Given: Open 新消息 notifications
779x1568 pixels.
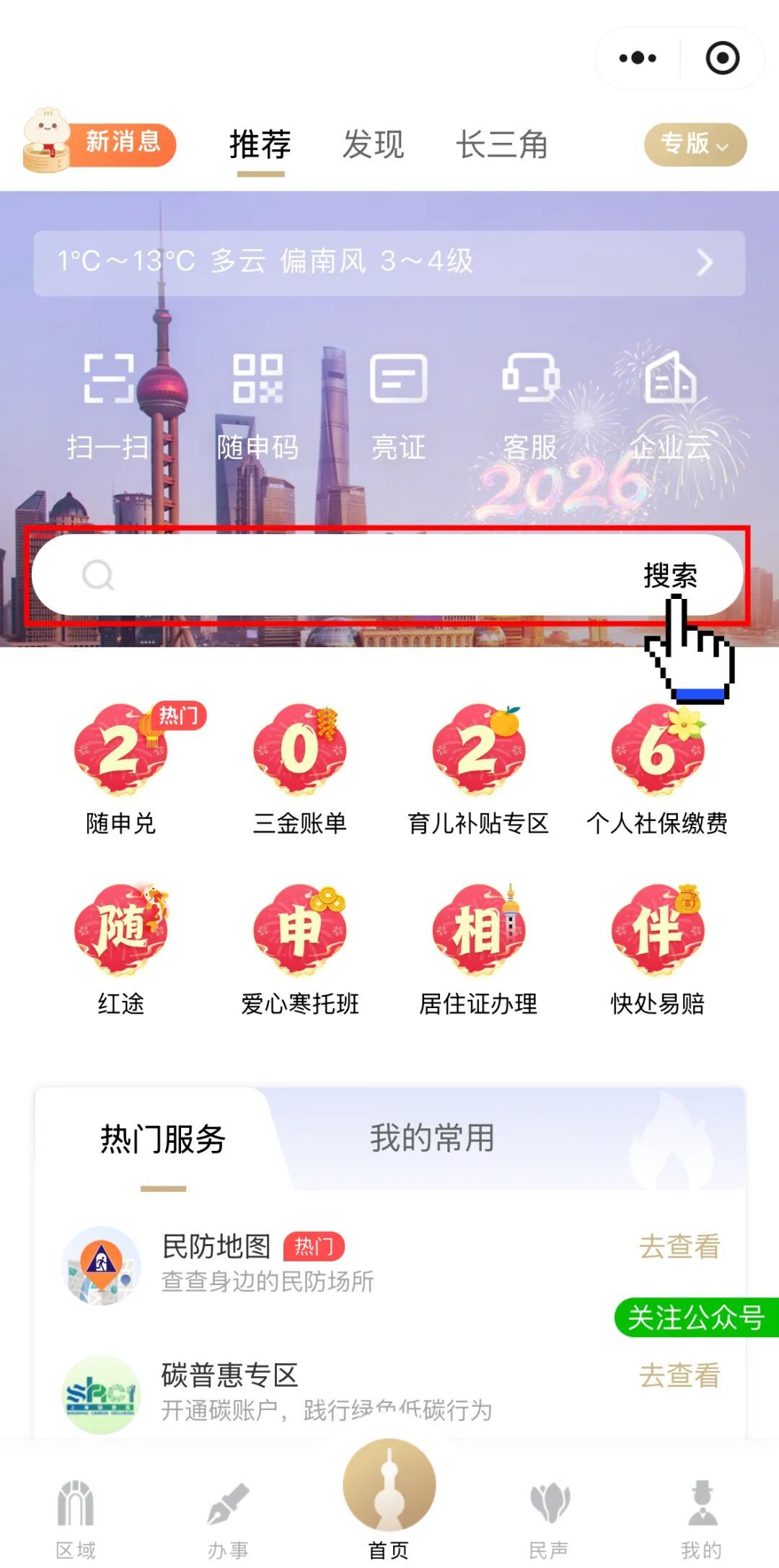Looking at the screenshot, I should 101,142.
